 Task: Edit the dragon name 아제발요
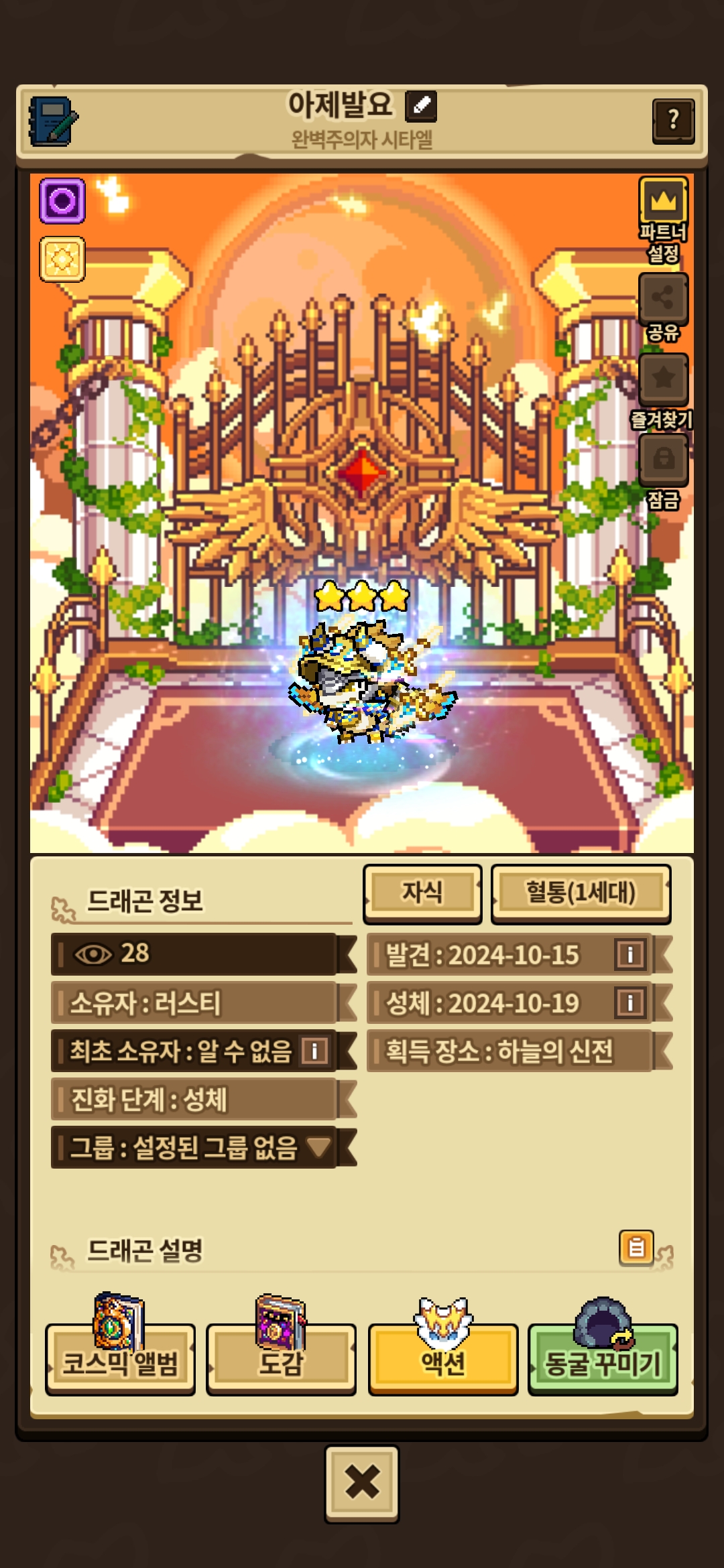(x=422, y=106)
